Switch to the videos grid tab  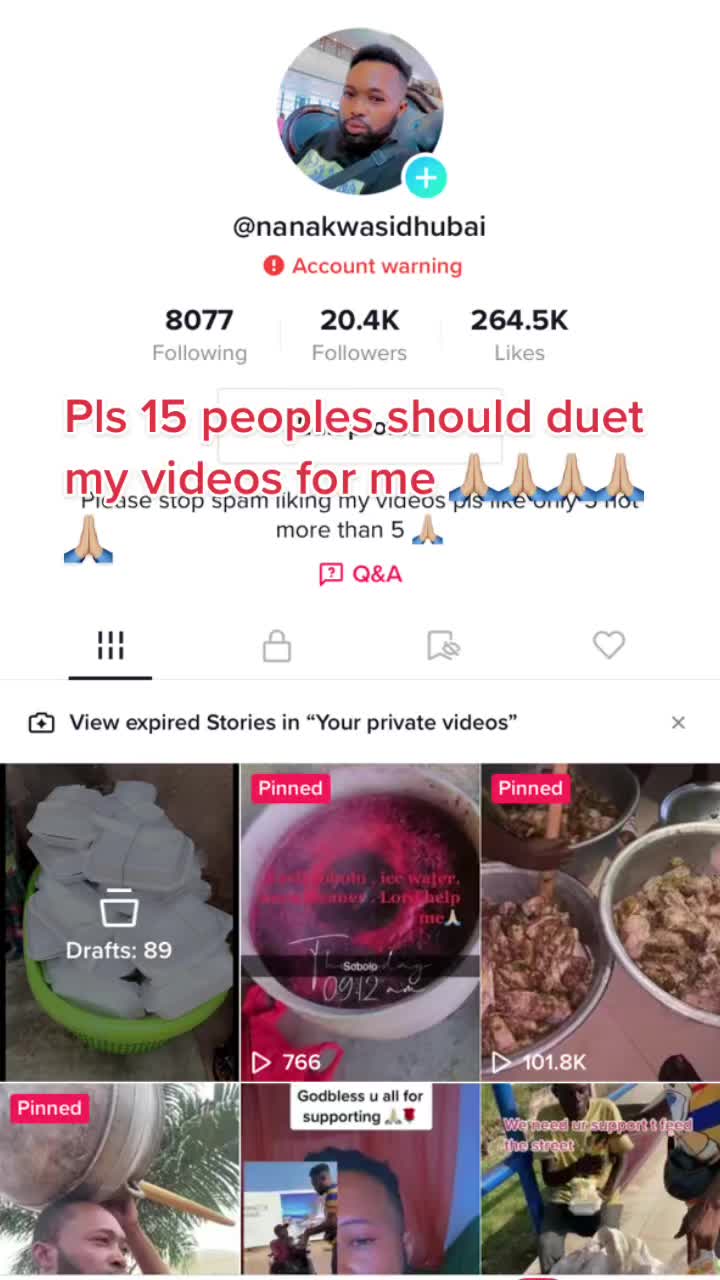tap(110, 646)
